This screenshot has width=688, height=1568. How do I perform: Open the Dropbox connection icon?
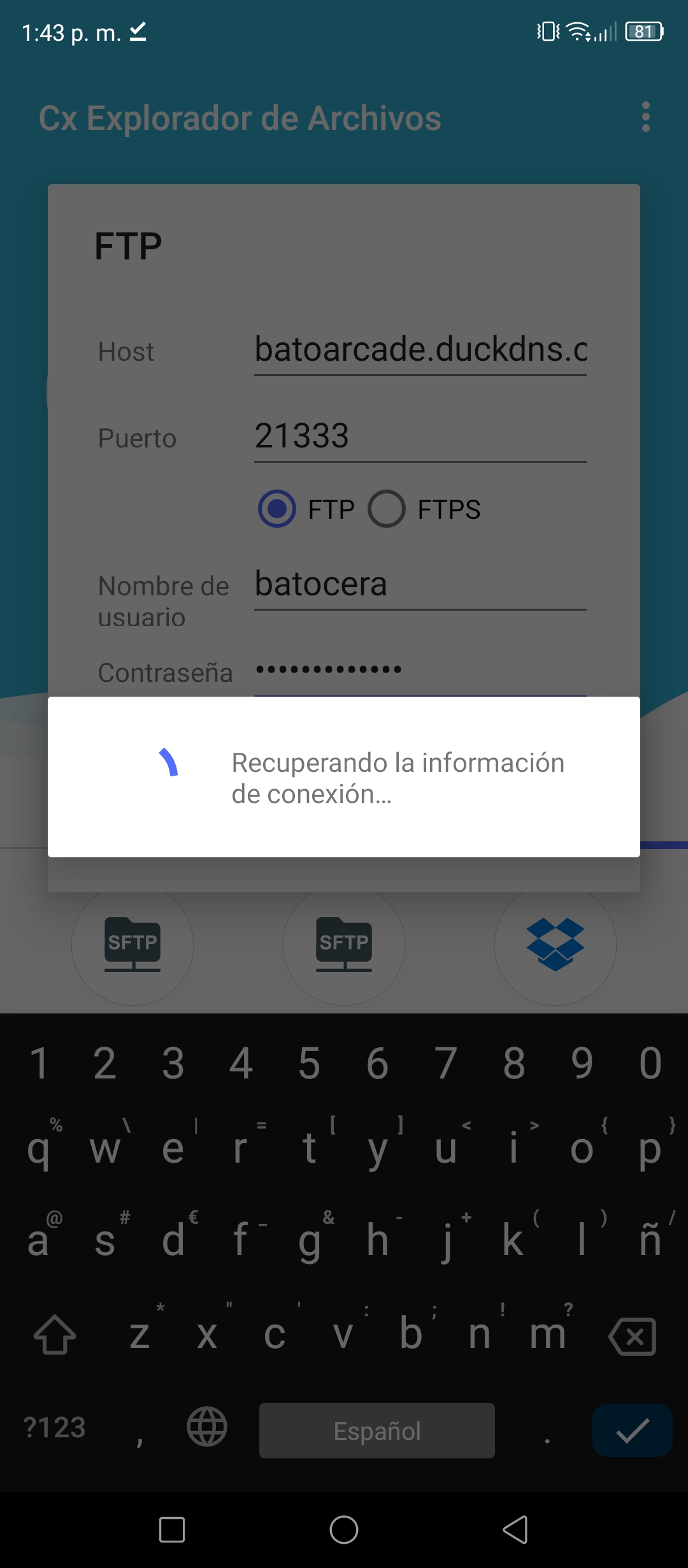555,945
